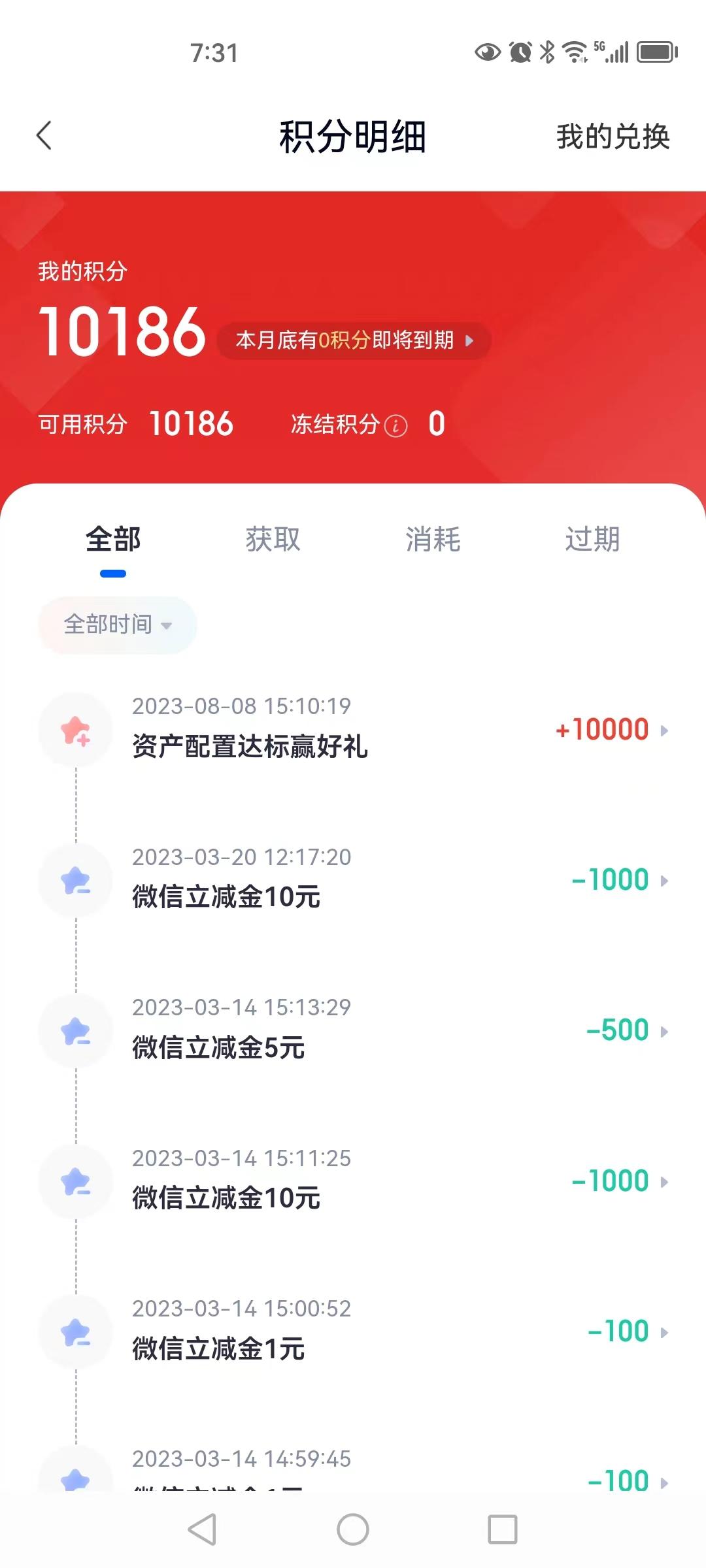Open the 资产配置达标赢好礼 +10000 record

[353, 729]
